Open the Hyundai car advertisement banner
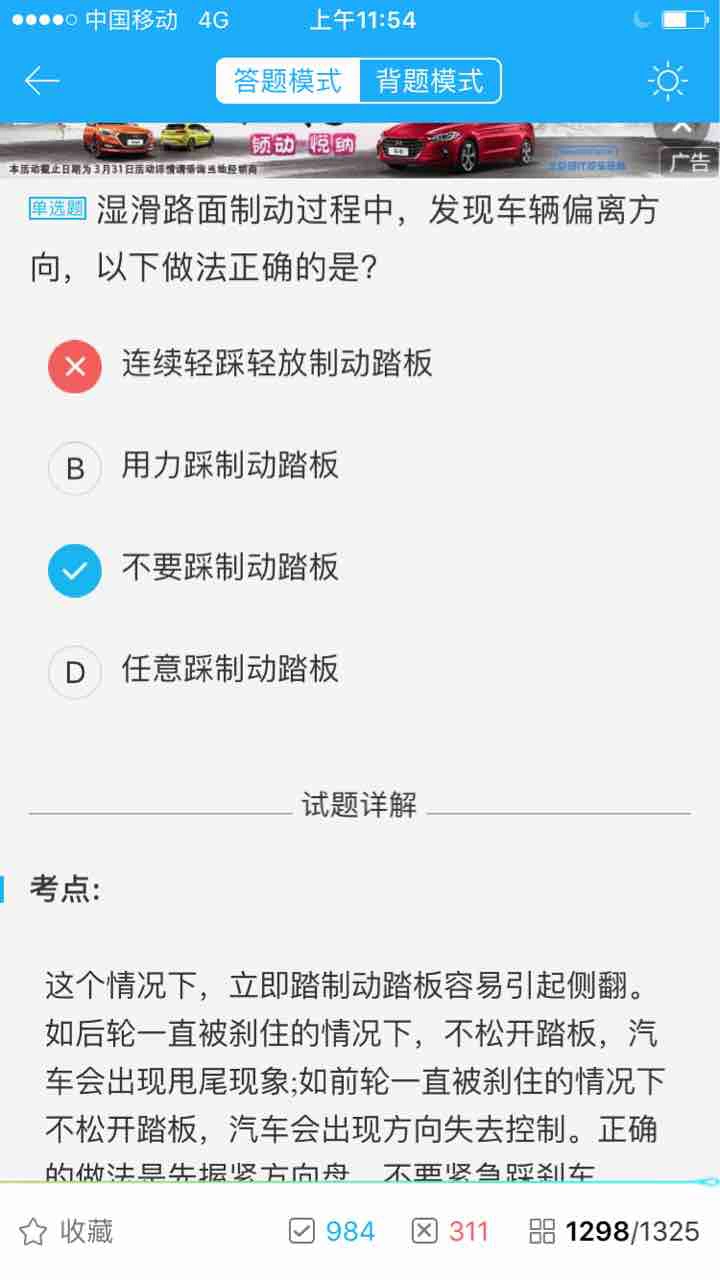This screenshot has width=720, height=1280. (x=330, y=150)
